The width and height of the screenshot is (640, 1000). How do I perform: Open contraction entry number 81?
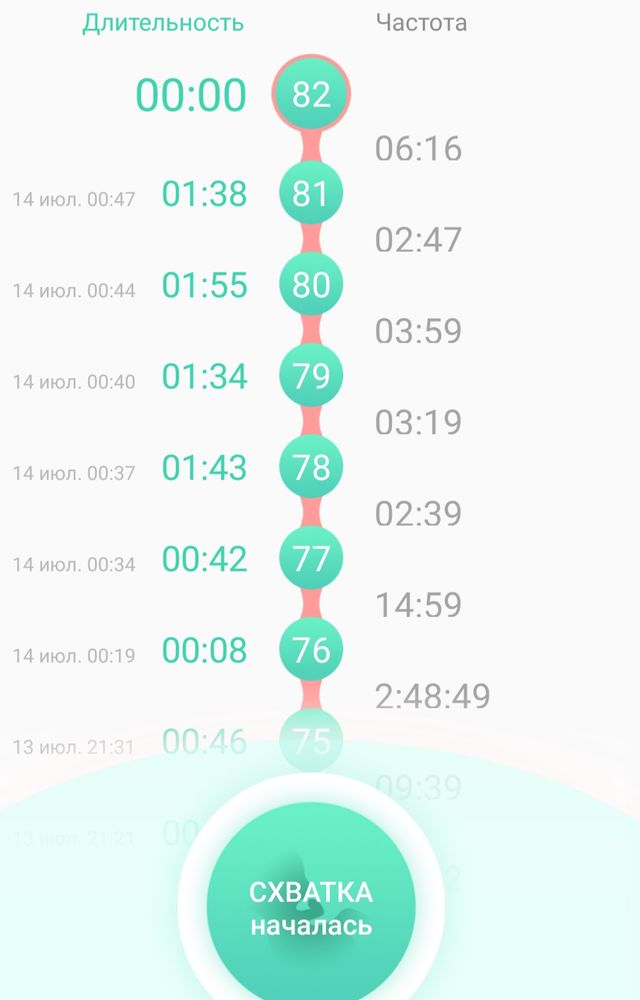tap(311, 193)
